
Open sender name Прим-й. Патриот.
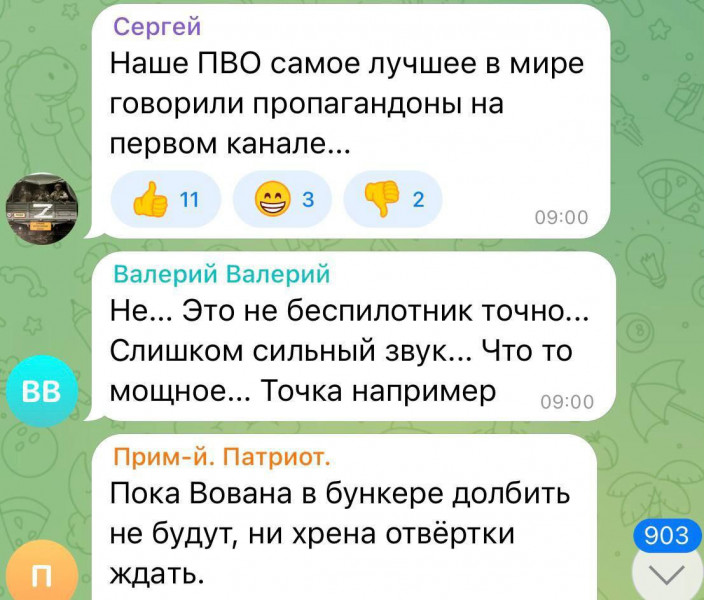pyautogui.click(x=222, y=458)
